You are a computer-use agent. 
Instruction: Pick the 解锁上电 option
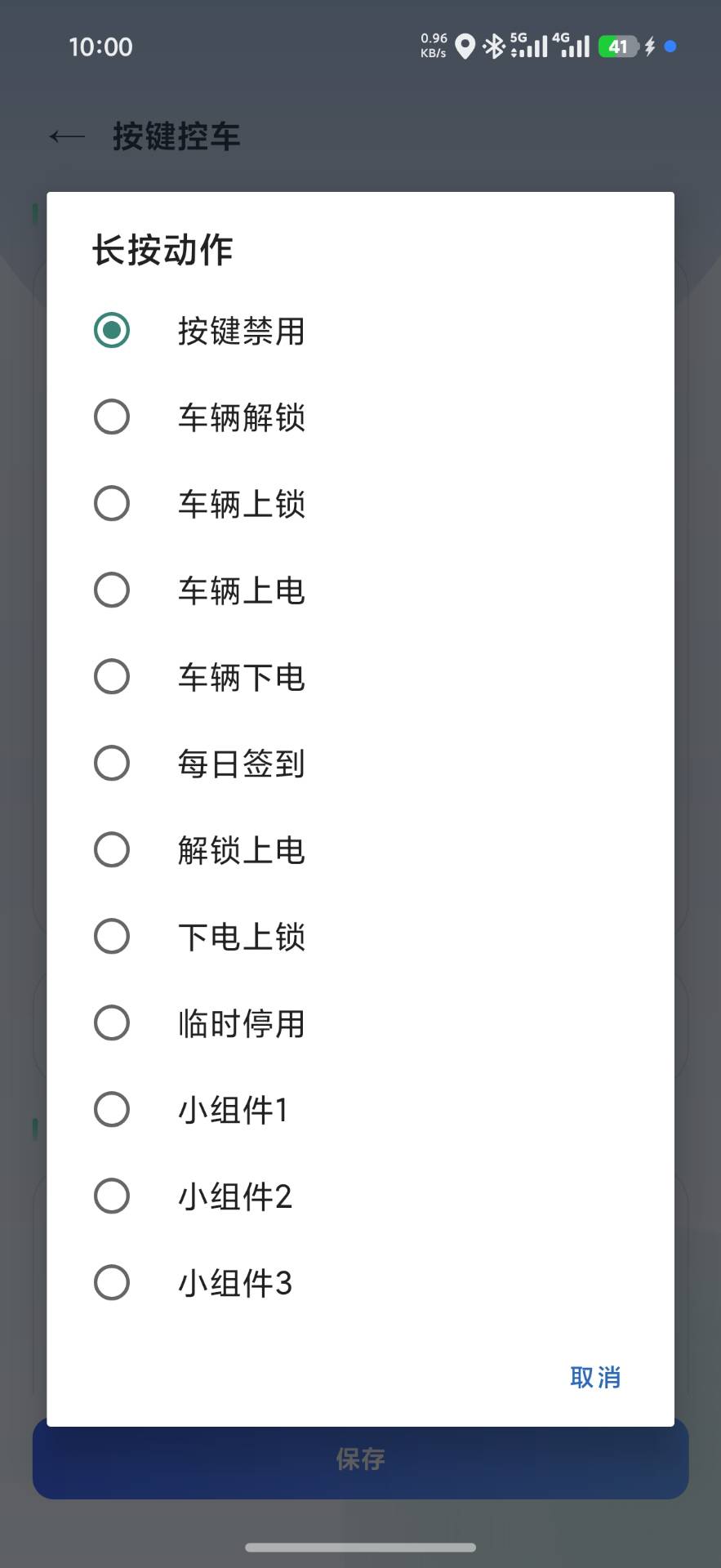pos(360,850)
